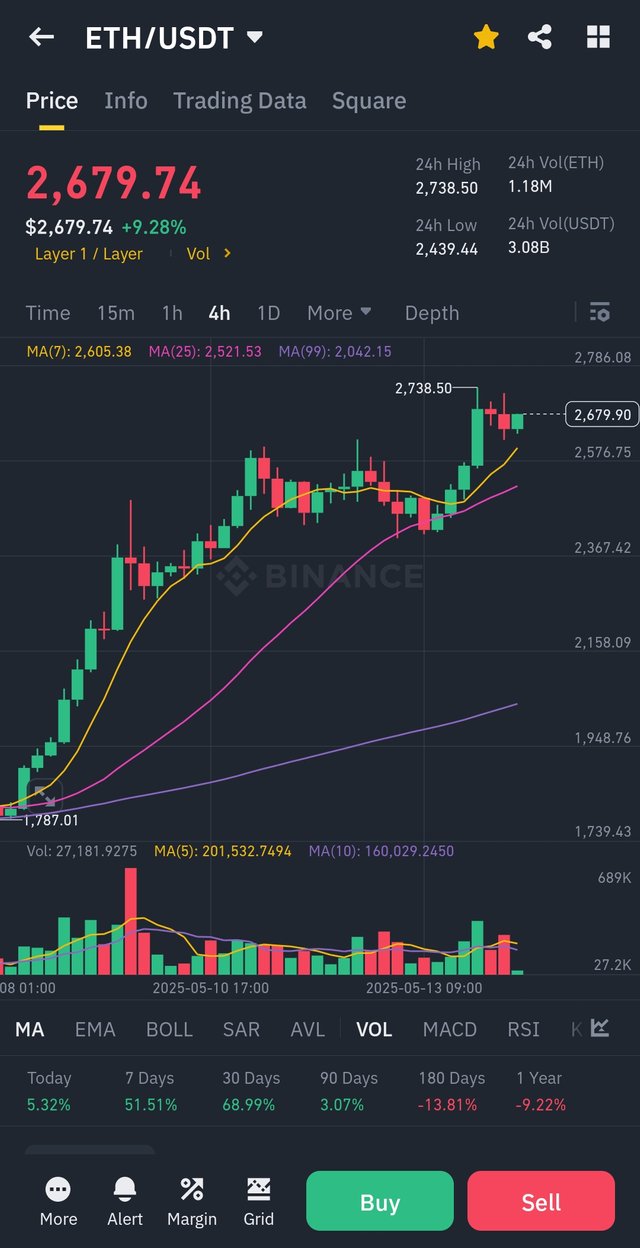Tap the green Buy button
This screenshot has width=640, height=1248.
click(380, 1202)
